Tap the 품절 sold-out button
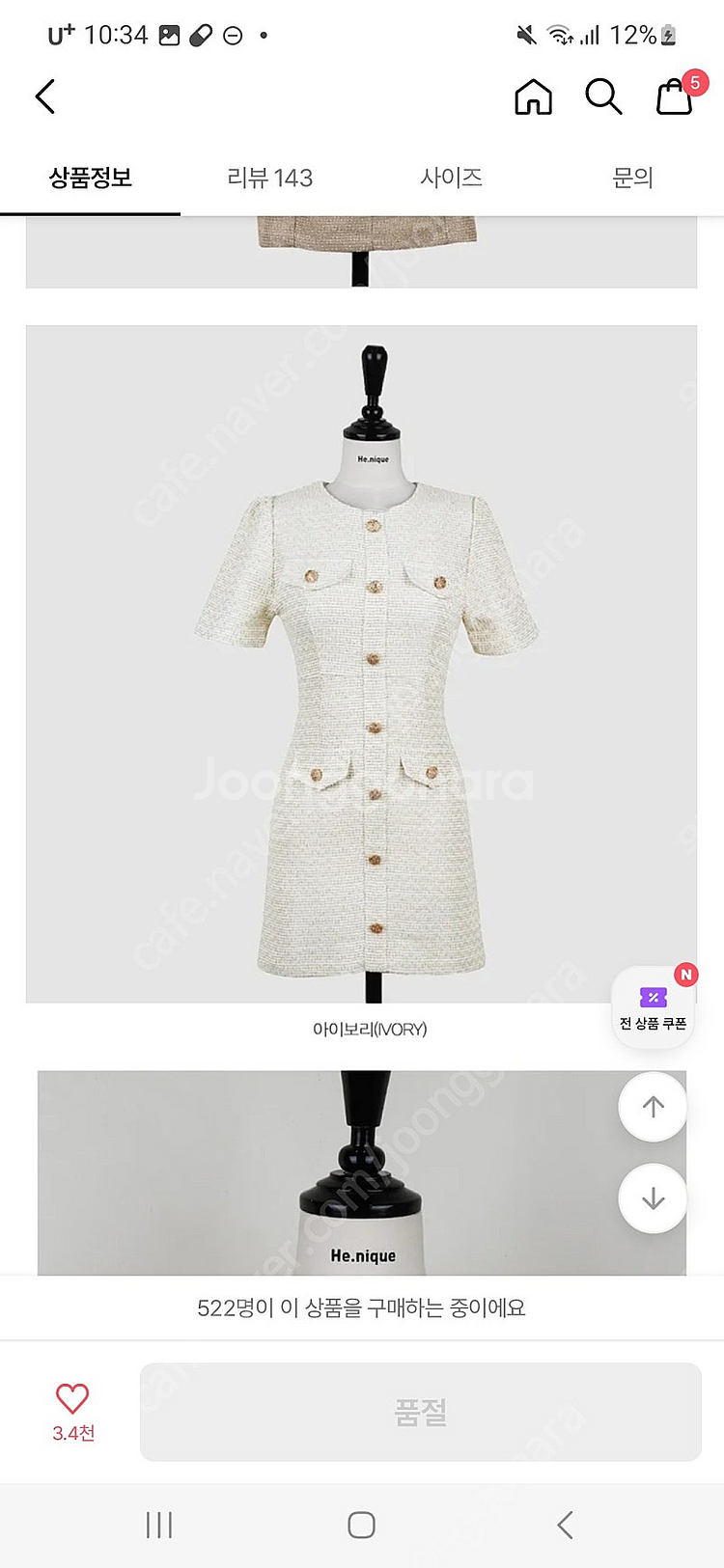 [421, 1413]
